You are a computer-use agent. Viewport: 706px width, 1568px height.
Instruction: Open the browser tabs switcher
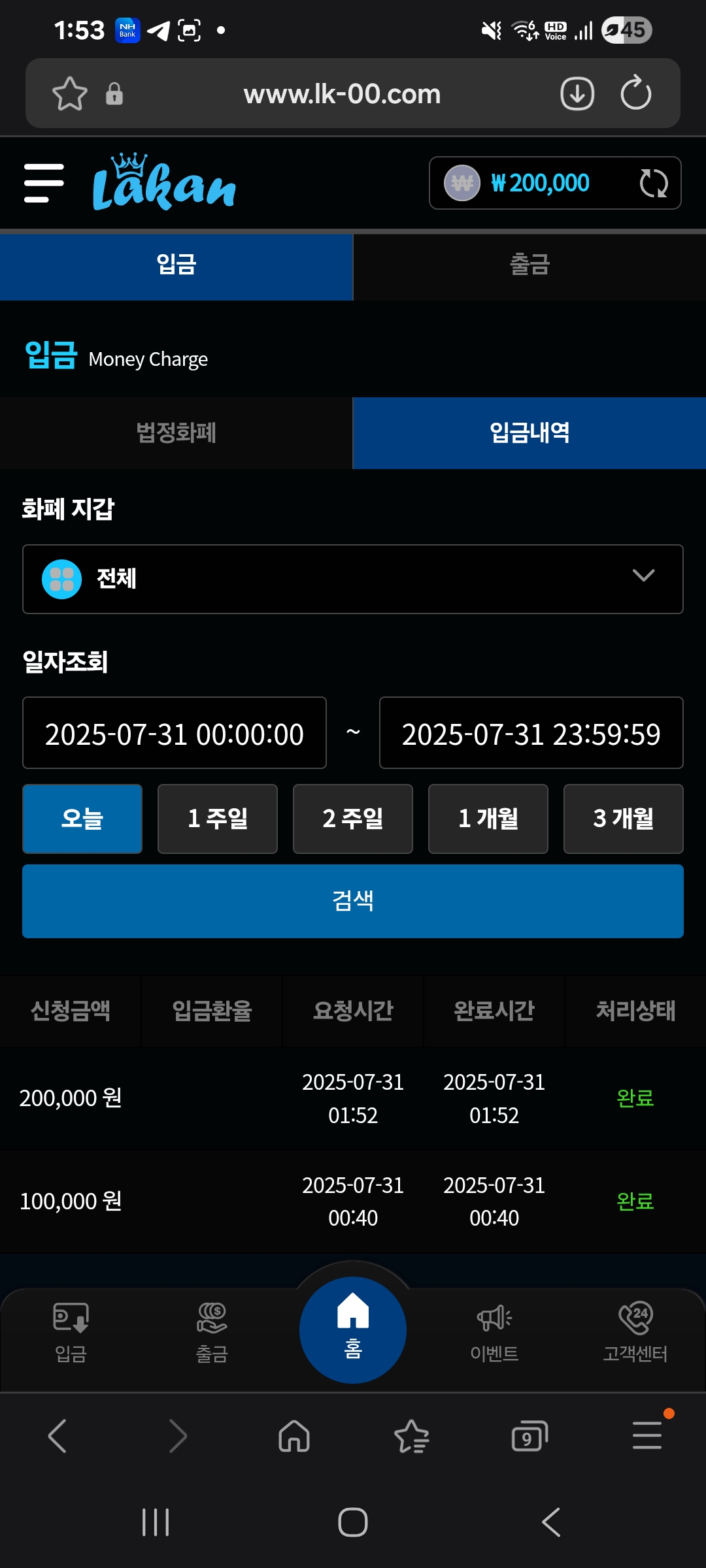529,1436
